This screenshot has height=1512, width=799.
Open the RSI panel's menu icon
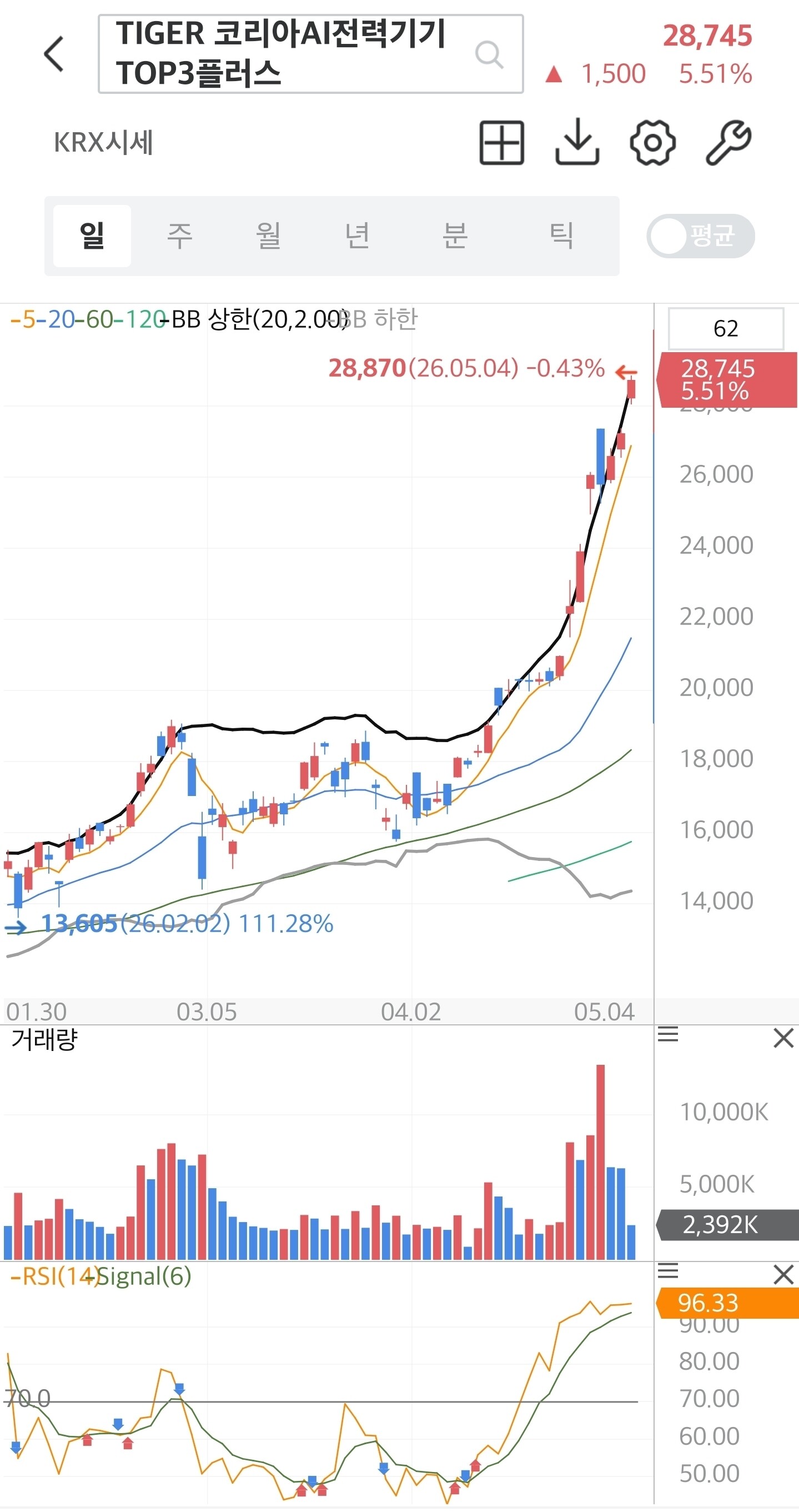point(668,1271)
